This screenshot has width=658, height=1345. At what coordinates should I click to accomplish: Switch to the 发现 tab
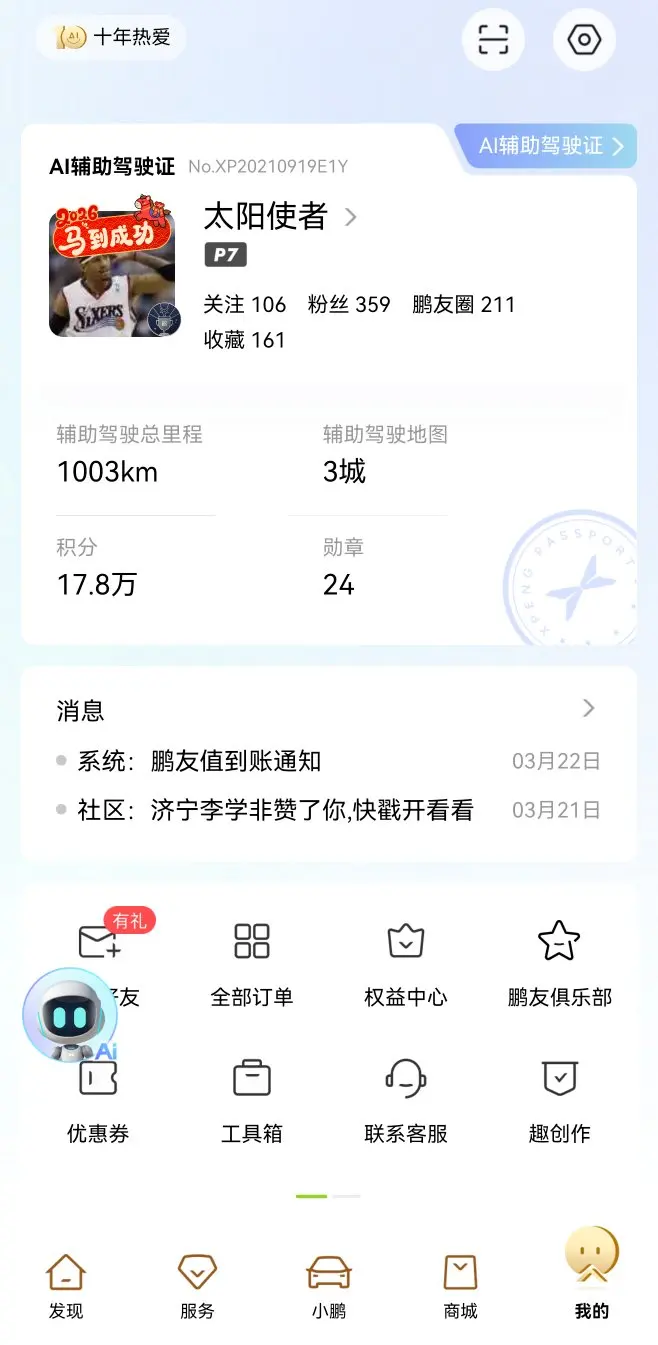(x=66, y=1286)
